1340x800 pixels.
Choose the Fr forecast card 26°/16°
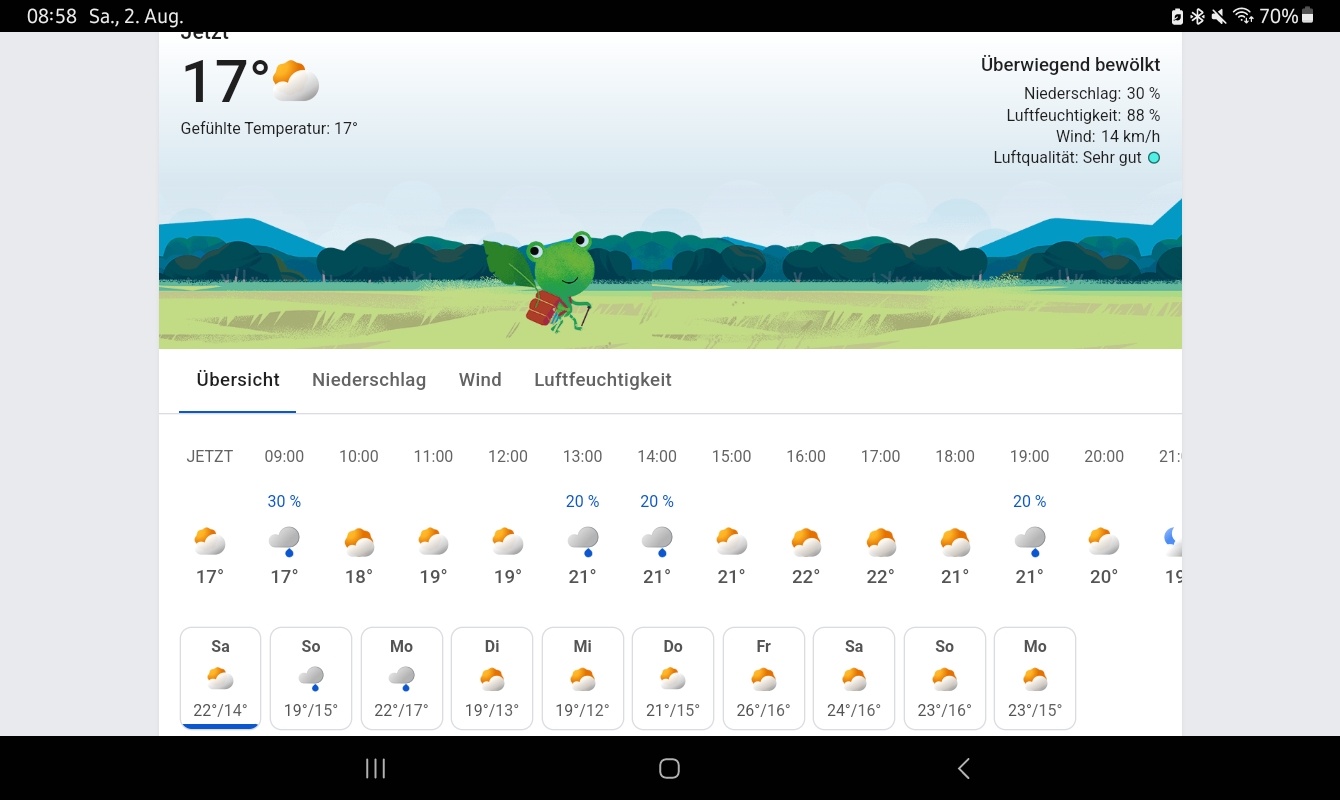(x=763, y=678)
